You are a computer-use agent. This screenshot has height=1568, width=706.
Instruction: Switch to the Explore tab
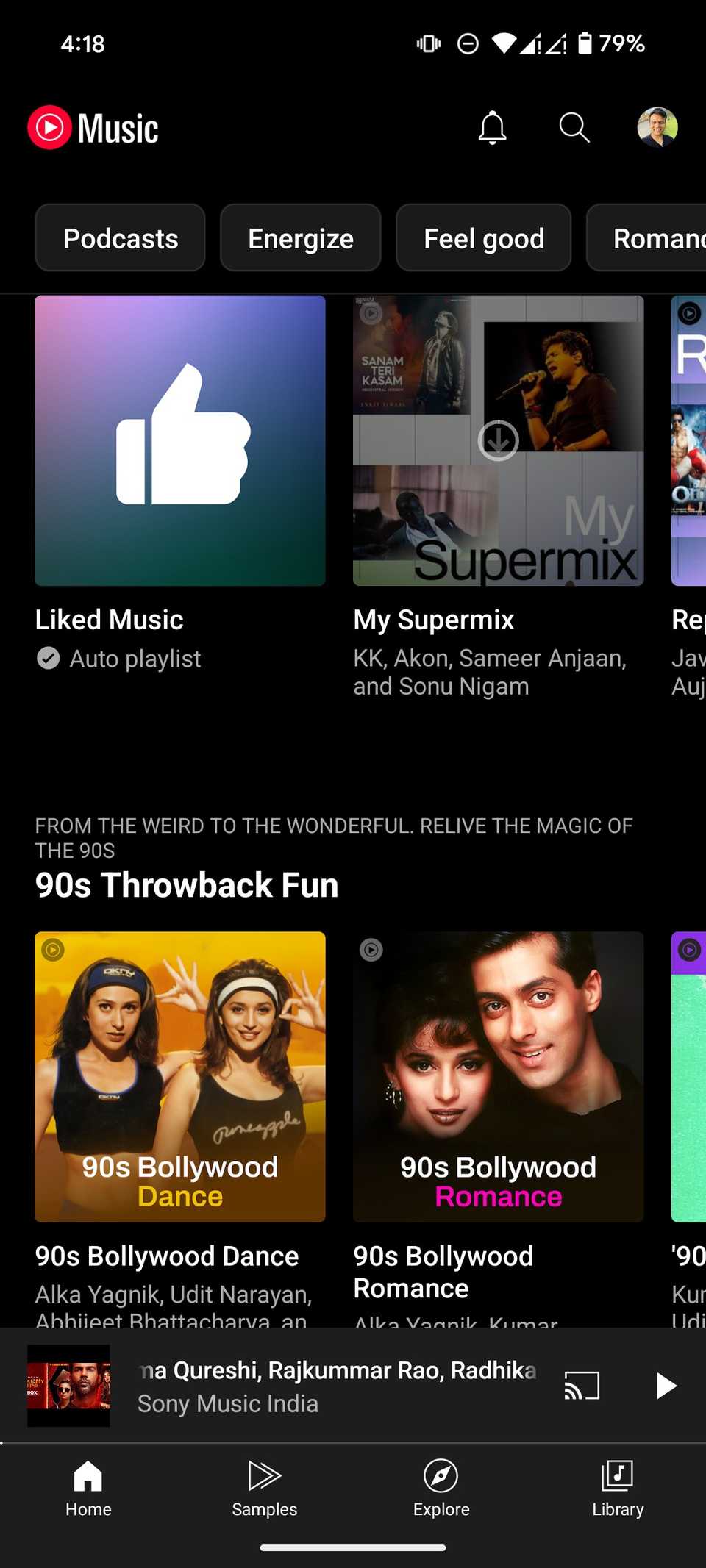point(441,1490)
